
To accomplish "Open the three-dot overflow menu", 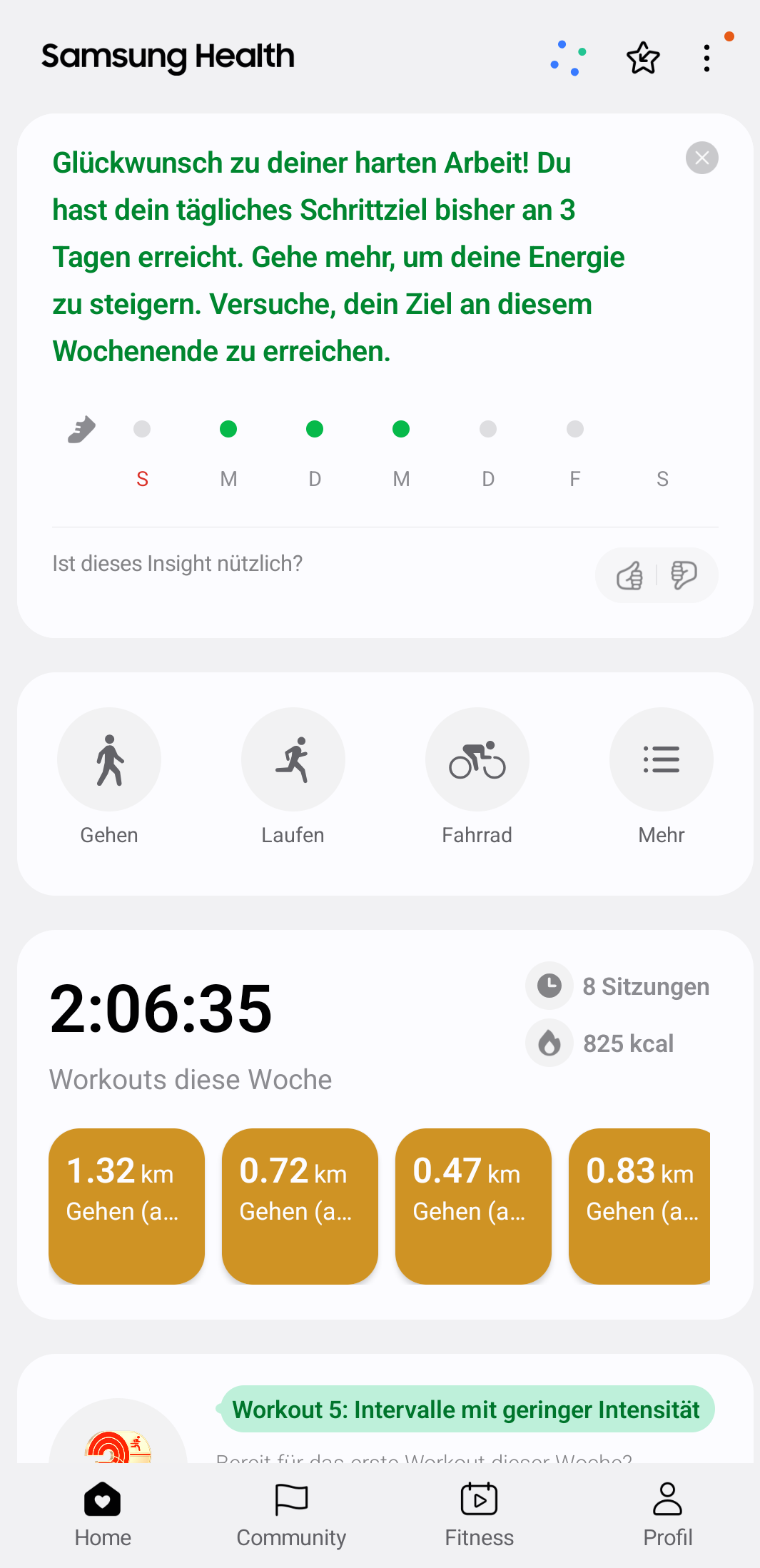I will tap(706, 58).
